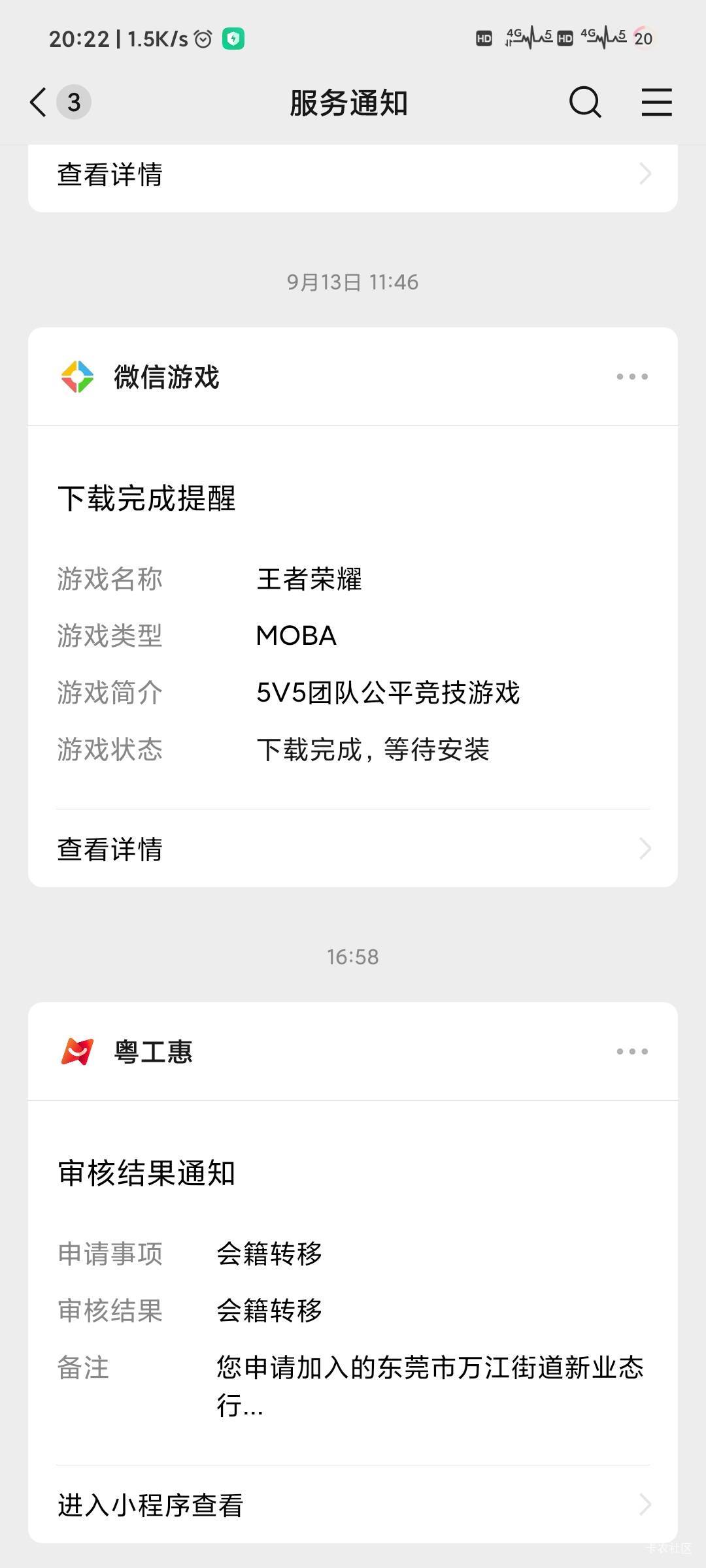Tap 查看详情 under the 王者荣耀 download notice
The image size is (706, 1568).
pos(353,849)
